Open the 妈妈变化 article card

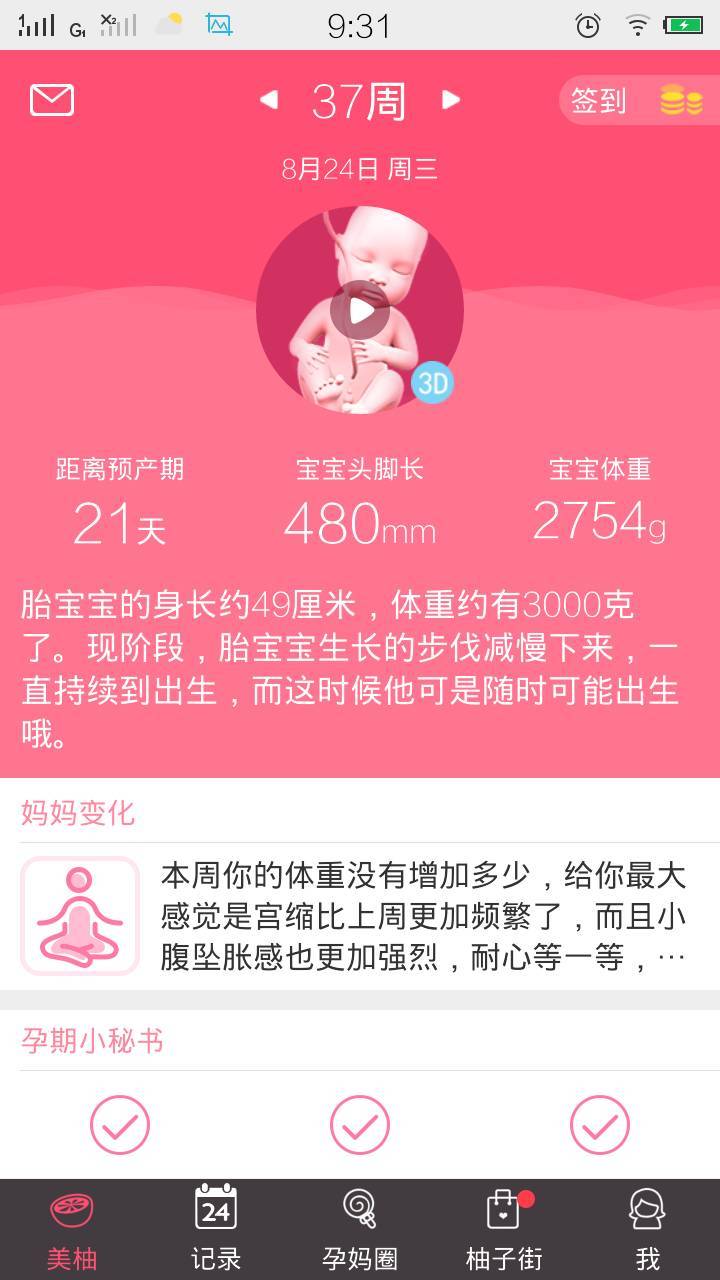360,916
